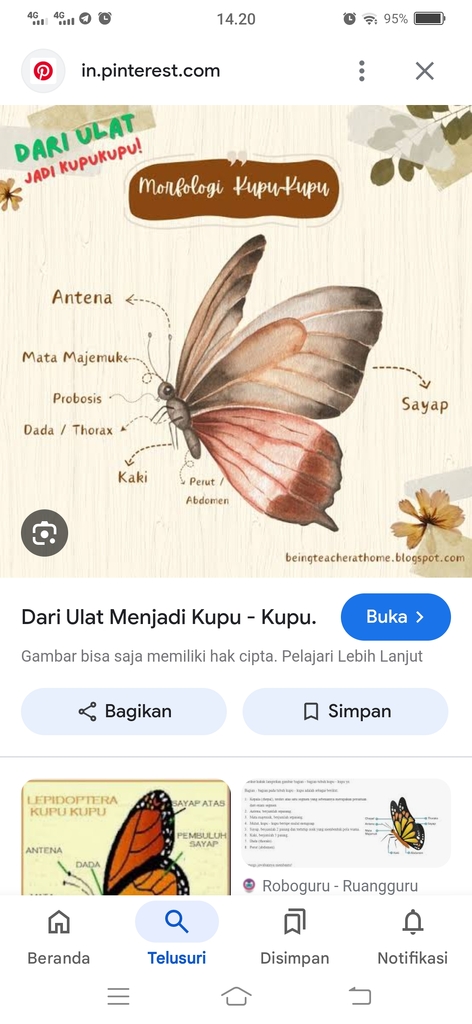Open the Pelajari Lebih Lanjut link

[353, 656]
